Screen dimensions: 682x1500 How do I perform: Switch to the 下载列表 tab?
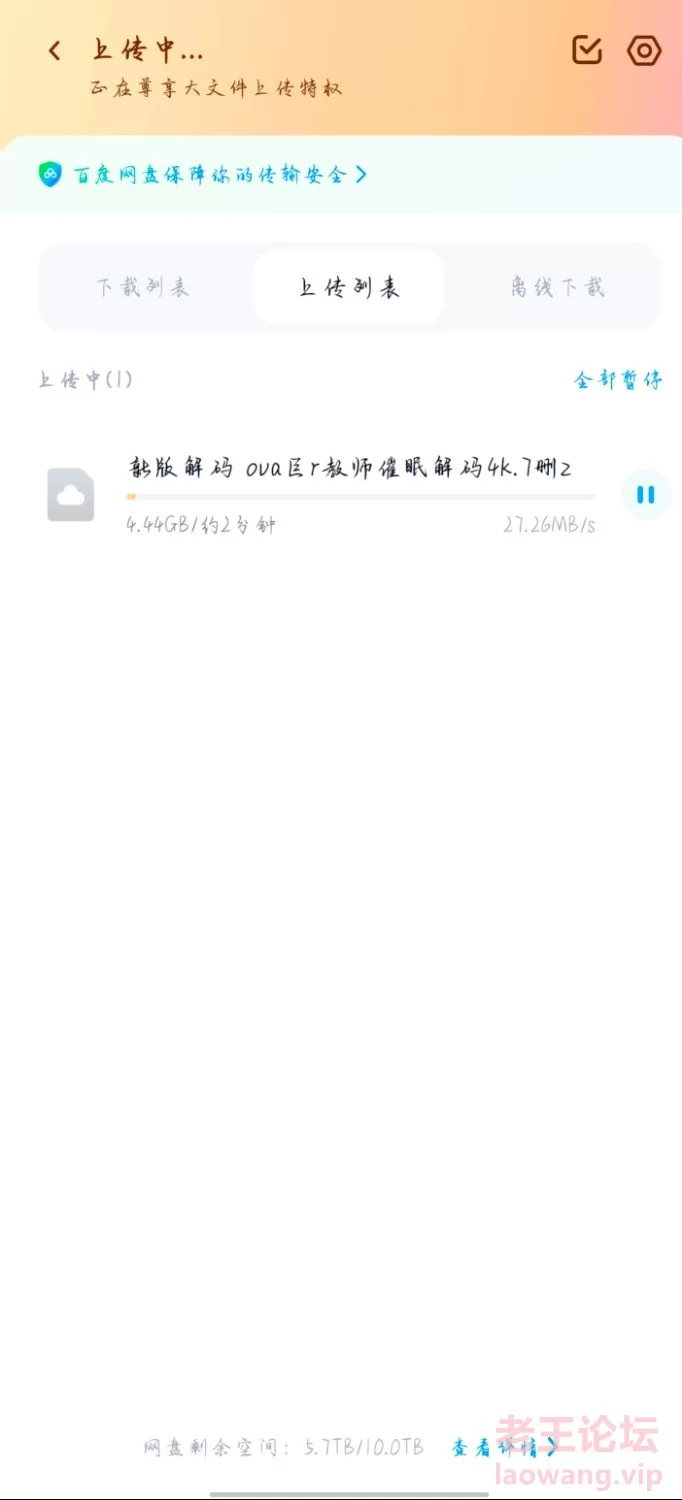pos(143,288)
